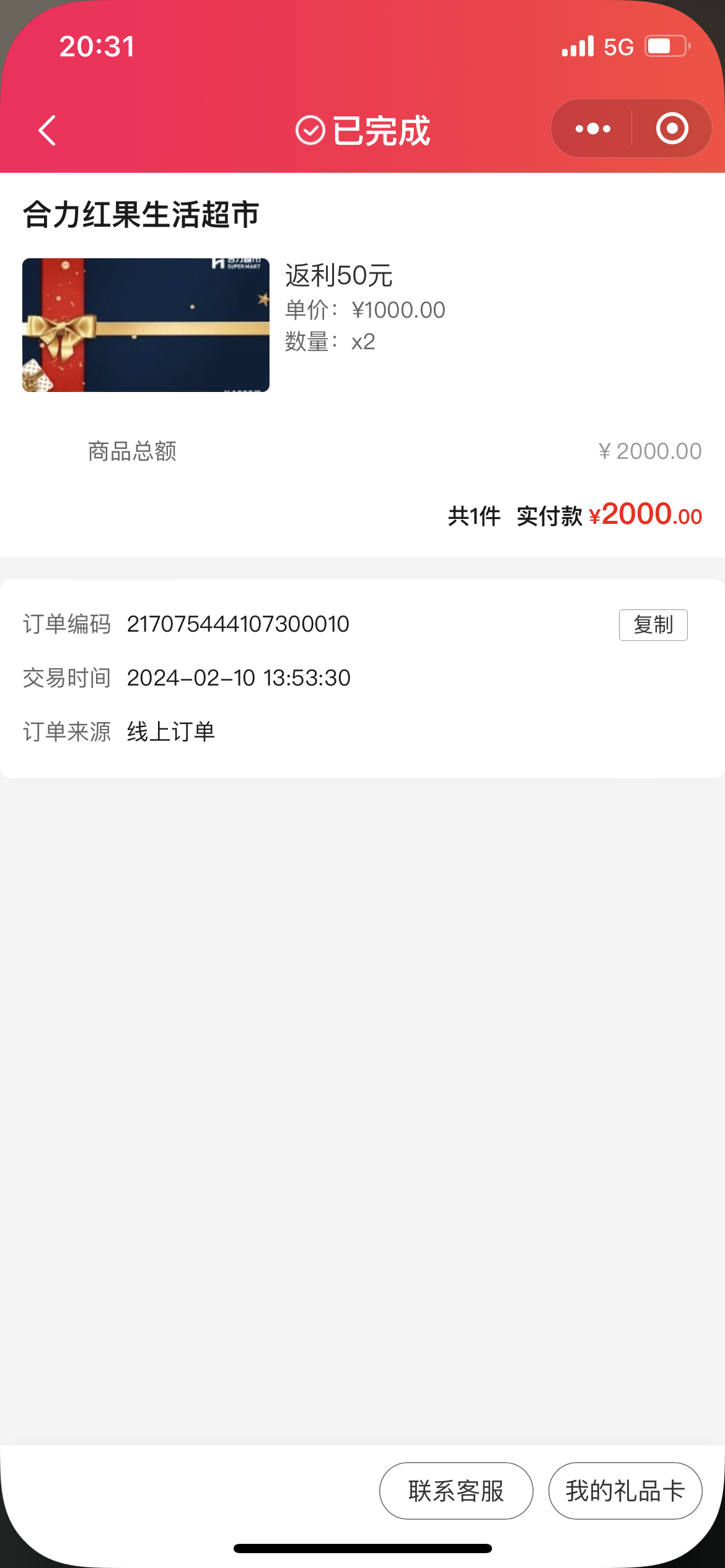This screenshot has height=1568, width=725.
Task: Open the mini program's three-dot menu
Action: pos(592,129)
